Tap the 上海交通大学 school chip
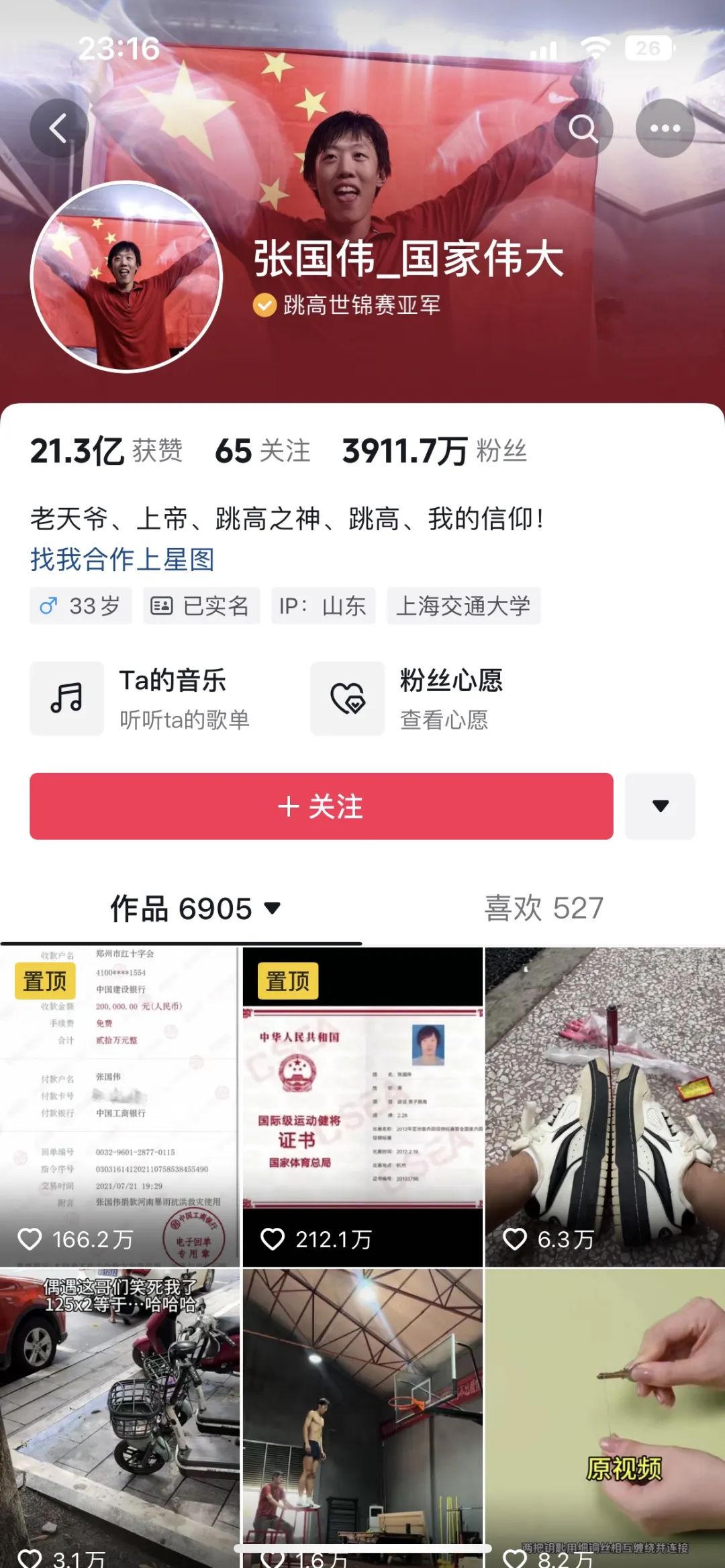 [x=463, y=606]
